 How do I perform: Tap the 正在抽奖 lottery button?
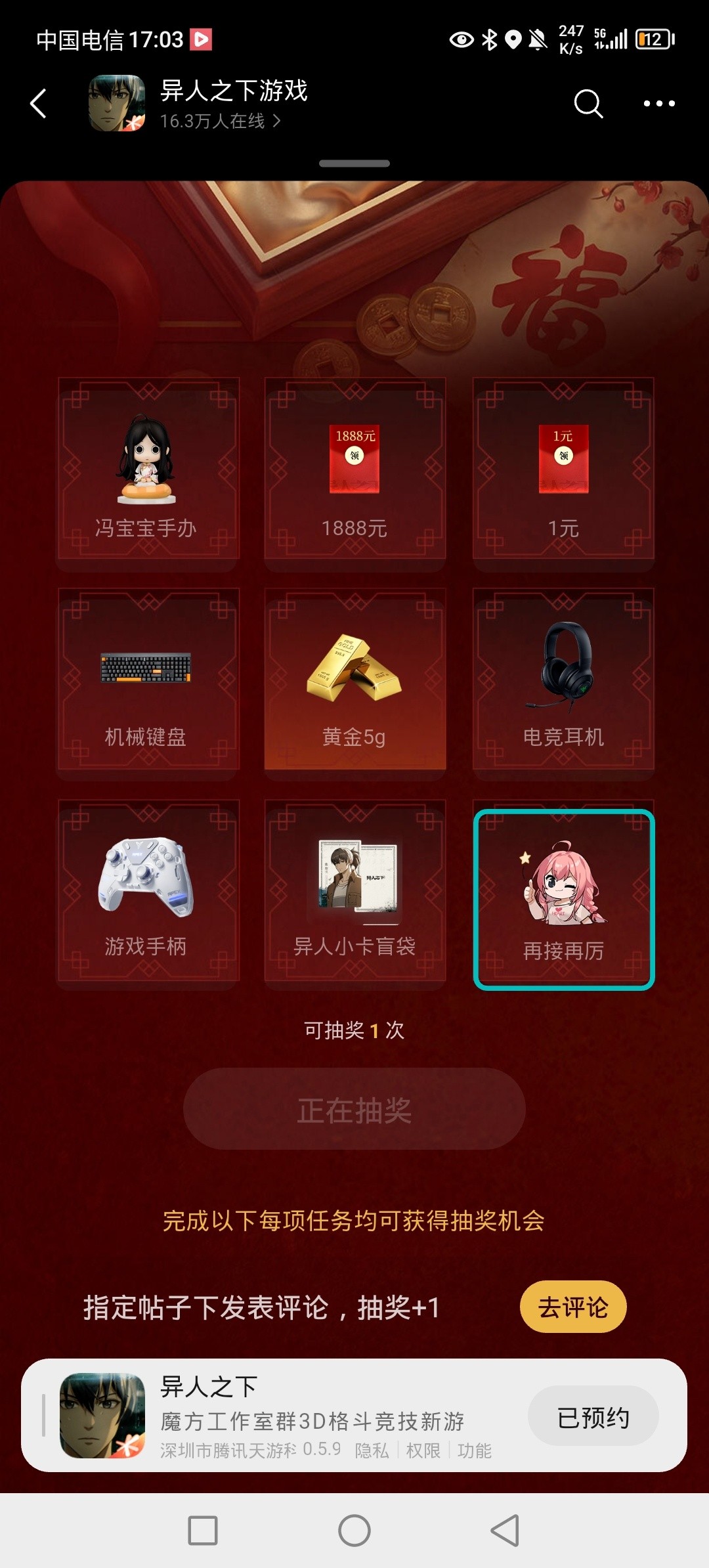tap(354, 1110)
